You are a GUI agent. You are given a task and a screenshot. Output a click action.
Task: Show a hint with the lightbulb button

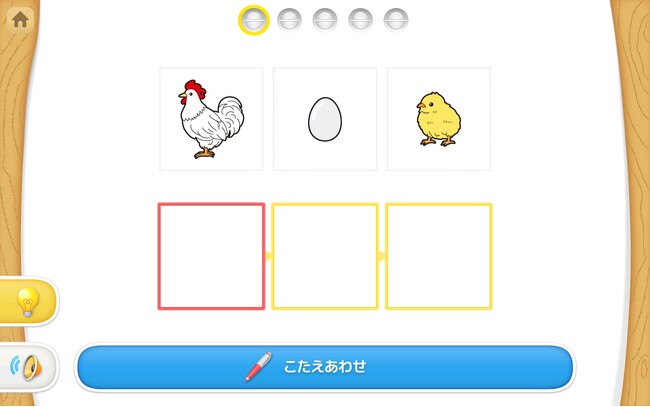click(27, 302)
